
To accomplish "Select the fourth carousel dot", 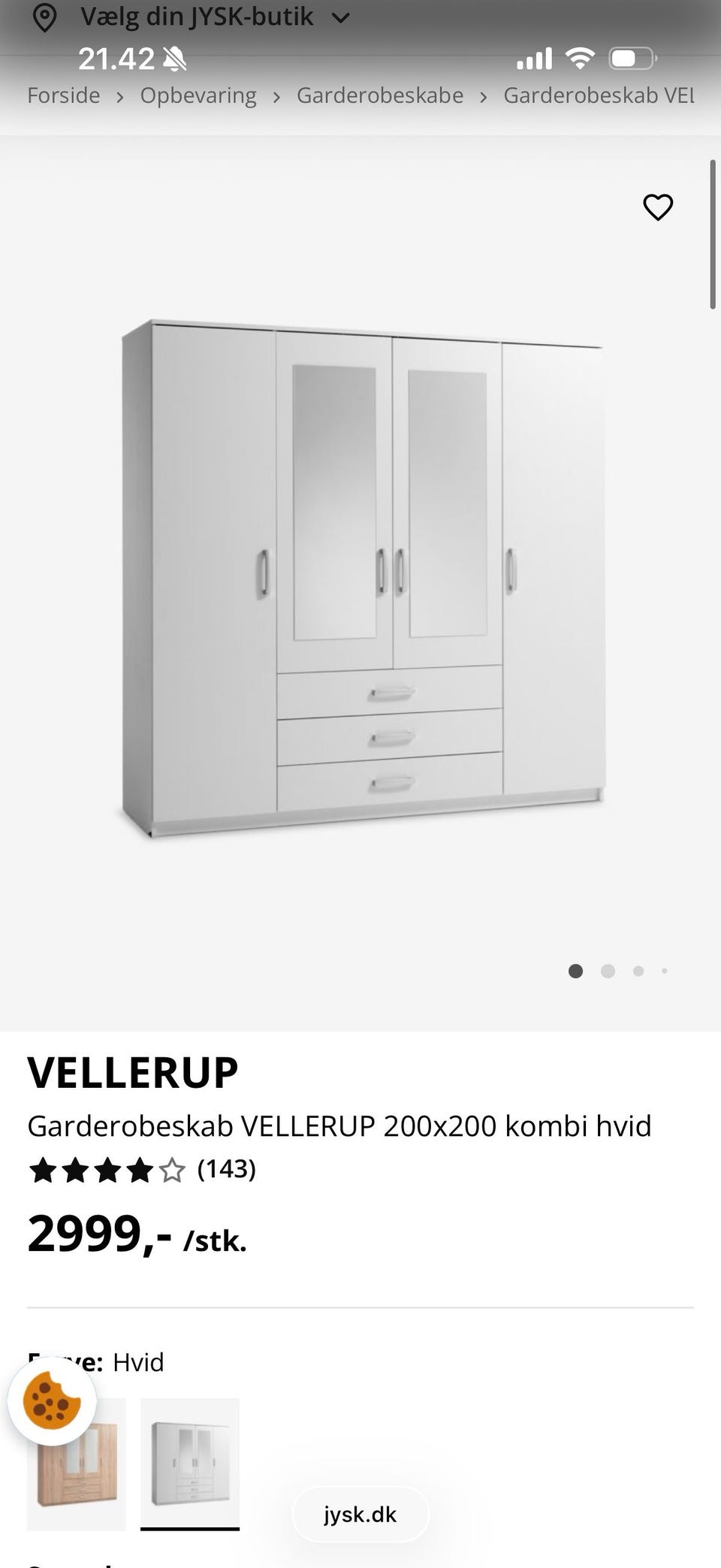I will point(665,971).
